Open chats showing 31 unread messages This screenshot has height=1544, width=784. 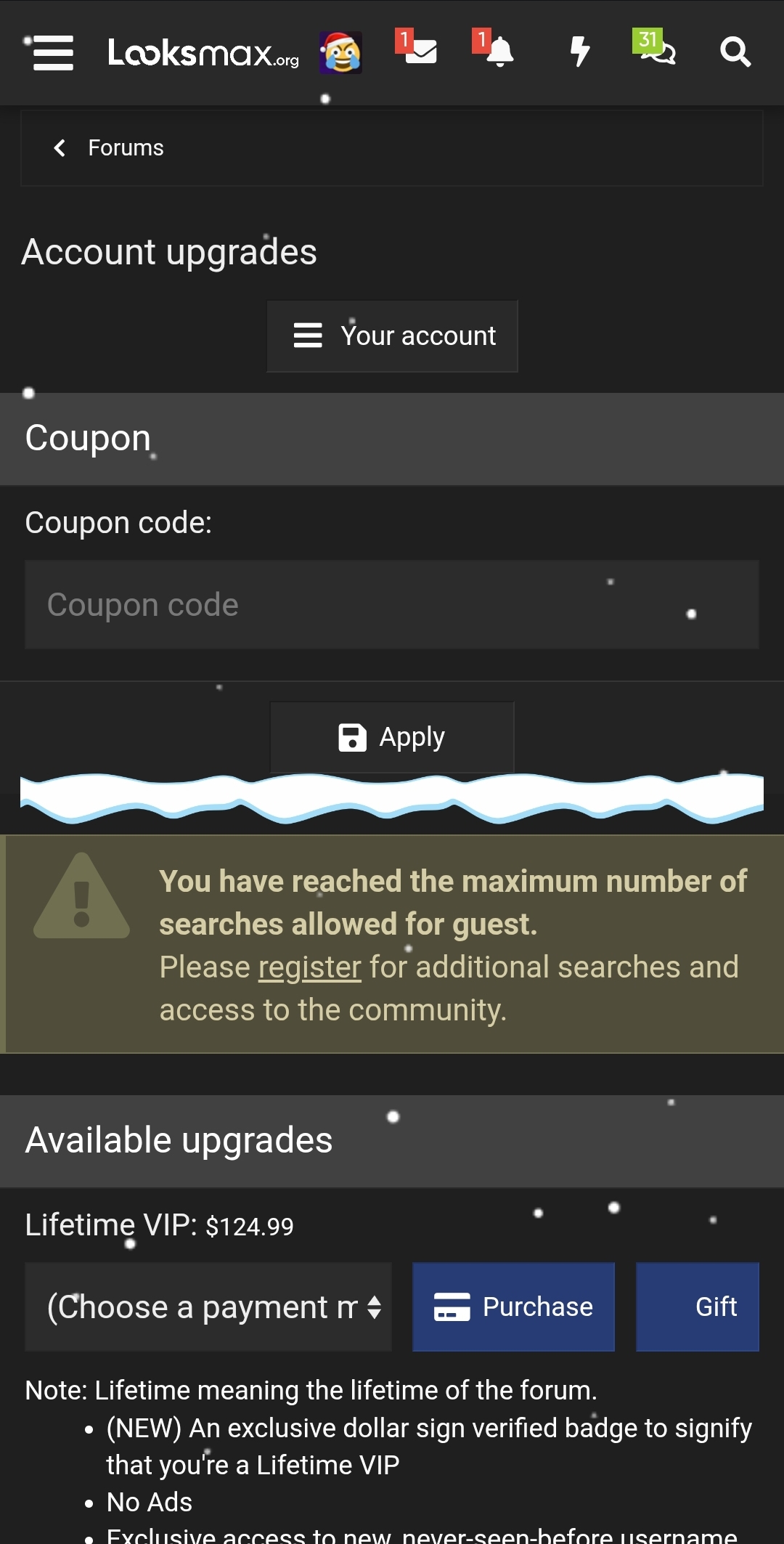click(658, 53)
